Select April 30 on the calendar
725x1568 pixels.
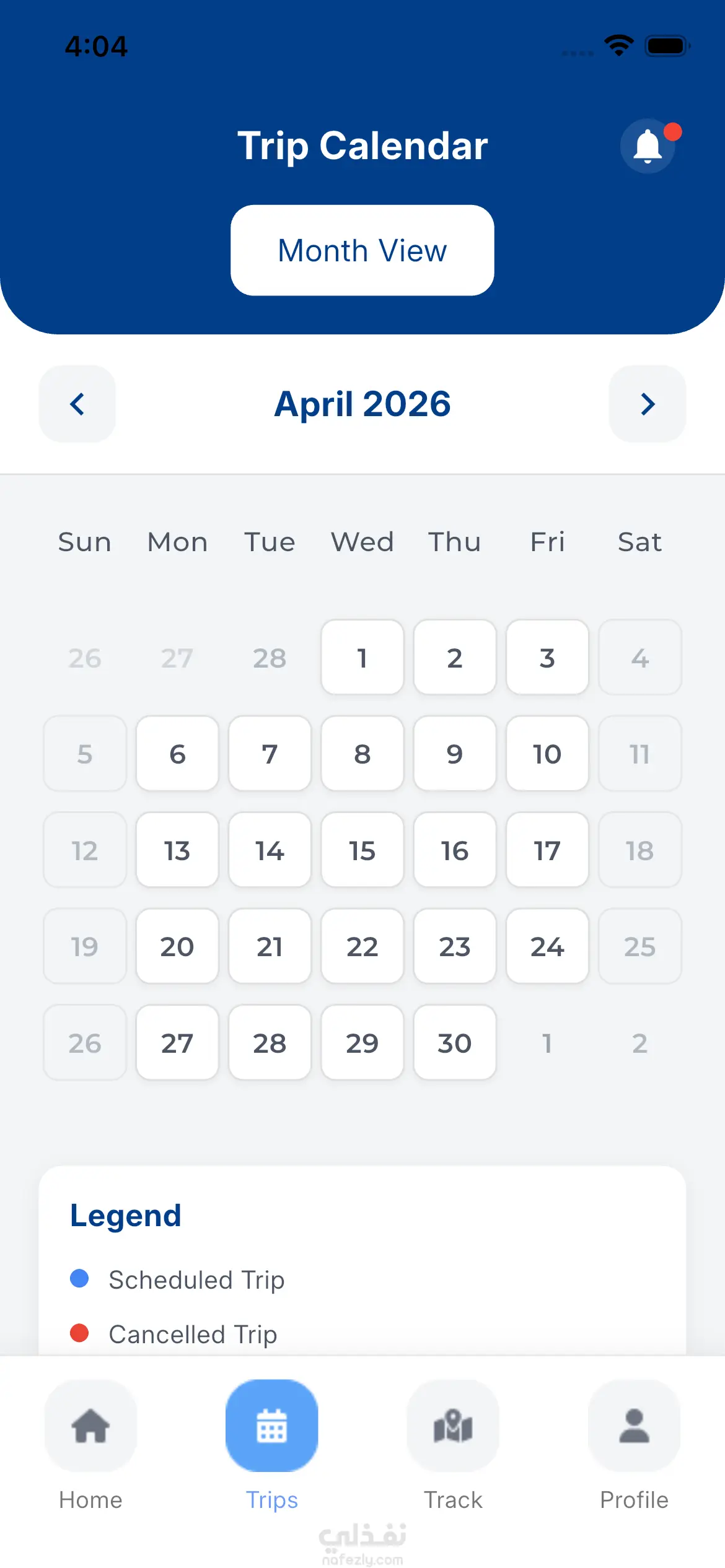pos(454,1043)
